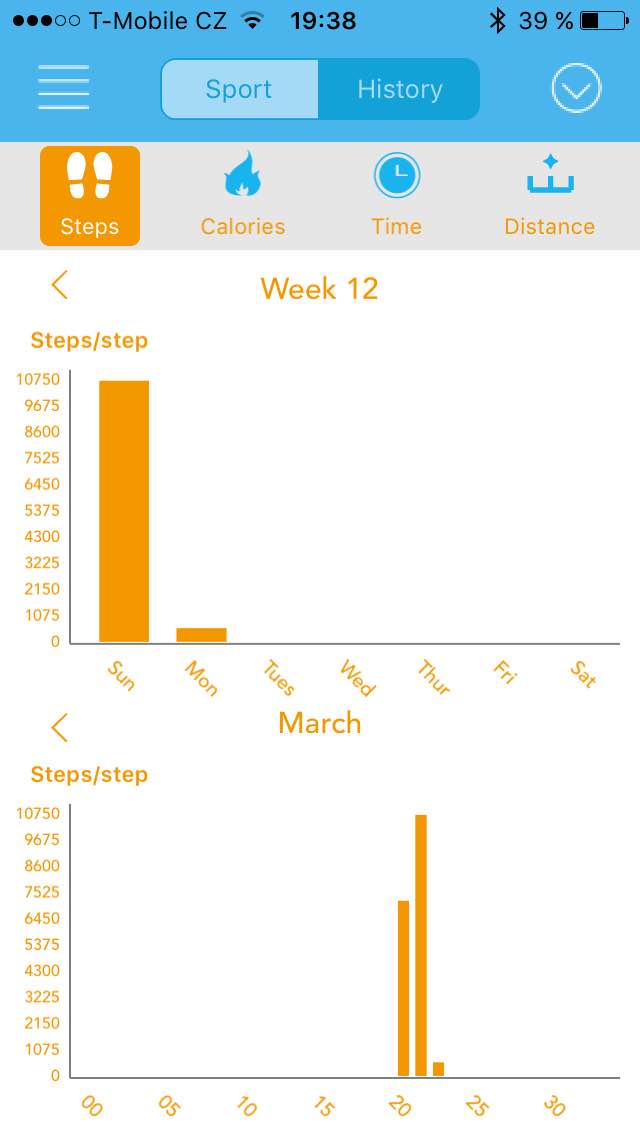Tap the circled down-arrow icon
This screenshot has width=640, height=1136.
pyautogui.click(x=576, y=89)
